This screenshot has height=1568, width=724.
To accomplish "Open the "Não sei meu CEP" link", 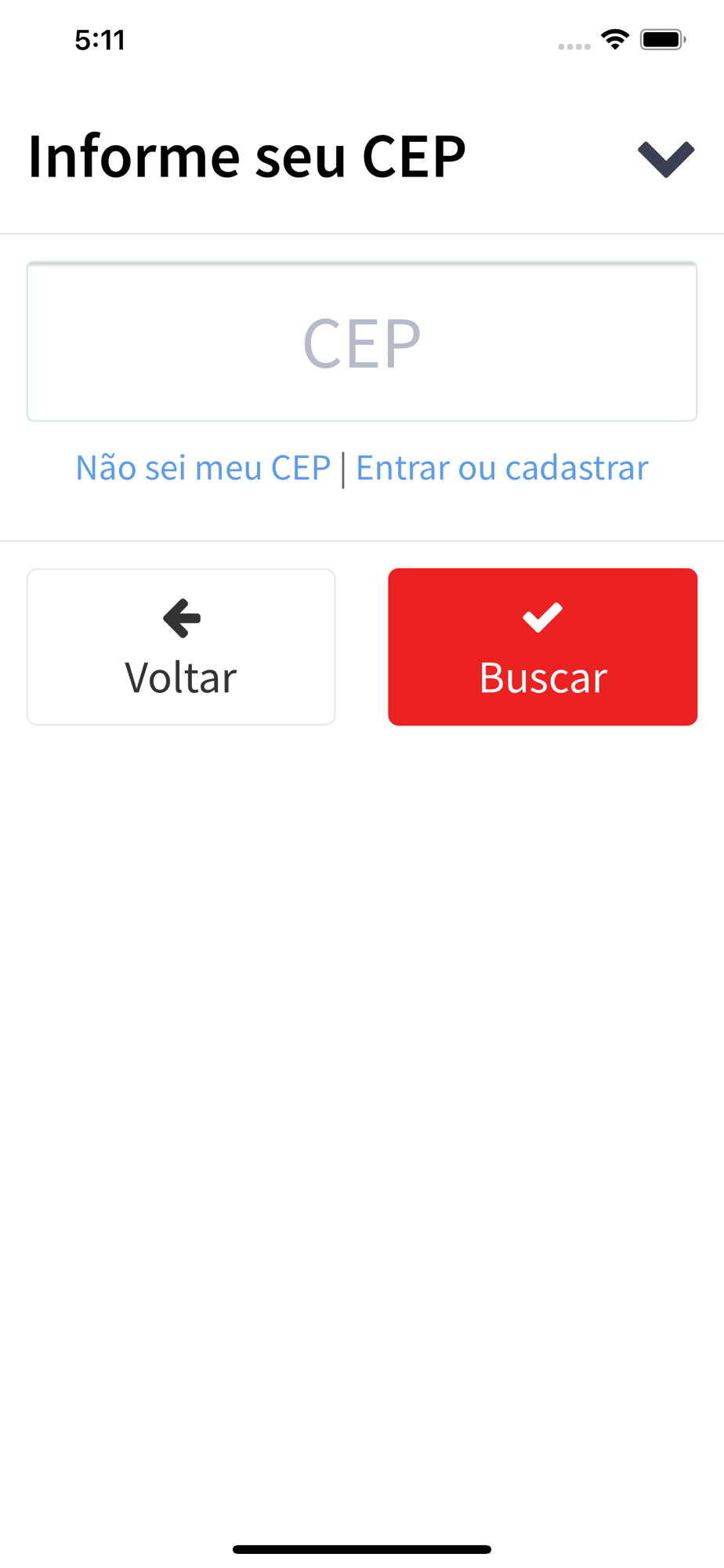I will pos(203,468).
